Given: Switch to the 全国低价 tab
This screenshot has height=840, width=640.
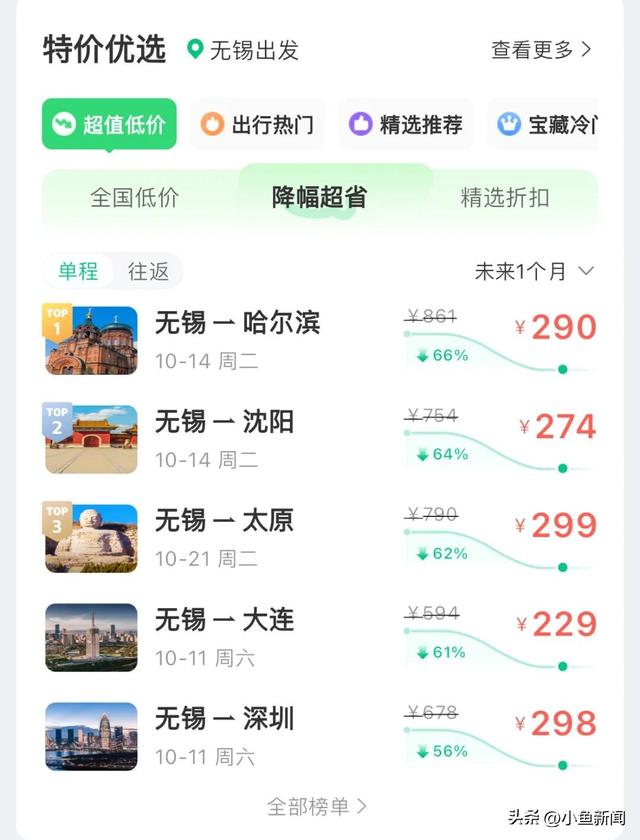Looking at the screenshot, I should pyautogui.click(x=135, y=197).
